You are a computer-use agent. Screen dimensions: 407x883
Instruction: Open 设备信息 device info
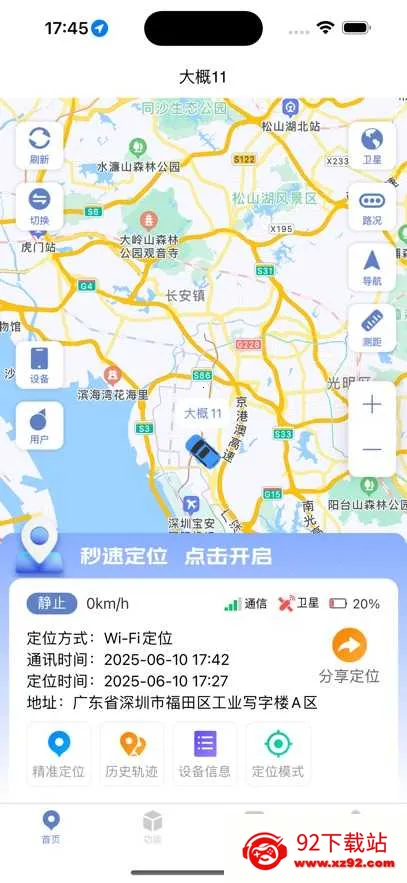coord(204,753)
